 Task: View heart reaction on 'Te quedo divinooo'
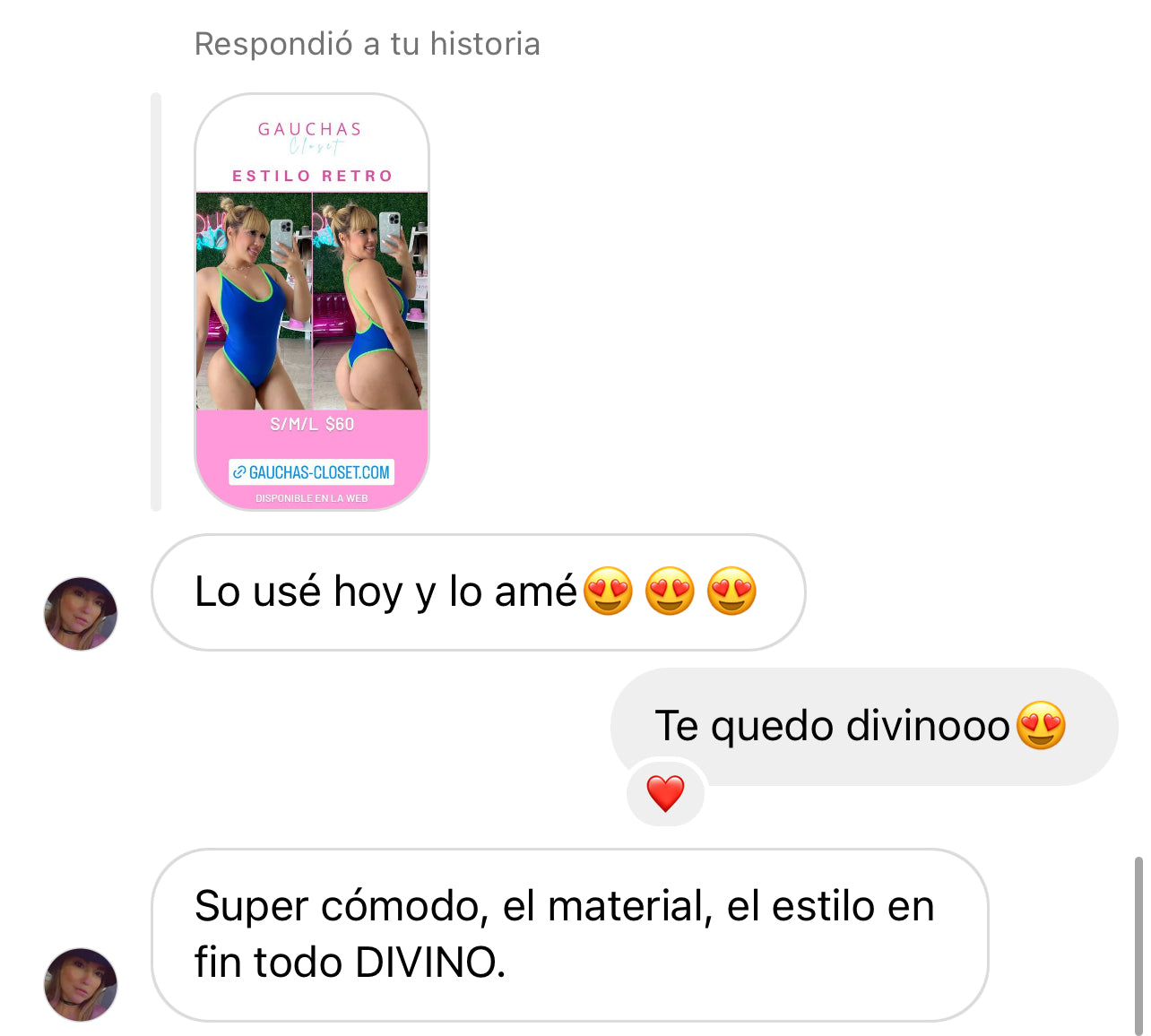pos(665,793)
